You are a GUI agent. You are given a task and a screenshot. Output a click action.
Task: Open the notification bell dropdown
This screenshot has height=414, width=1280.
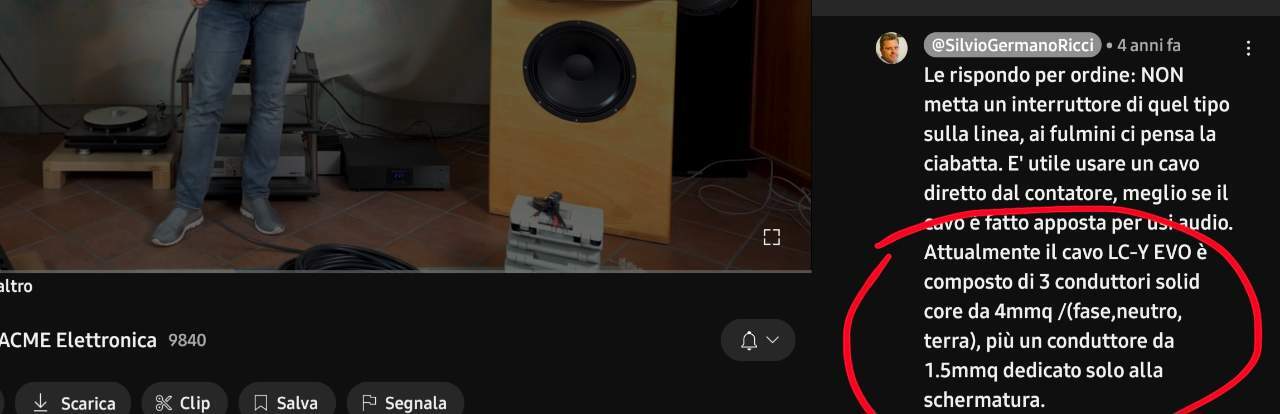coord(758,341)
